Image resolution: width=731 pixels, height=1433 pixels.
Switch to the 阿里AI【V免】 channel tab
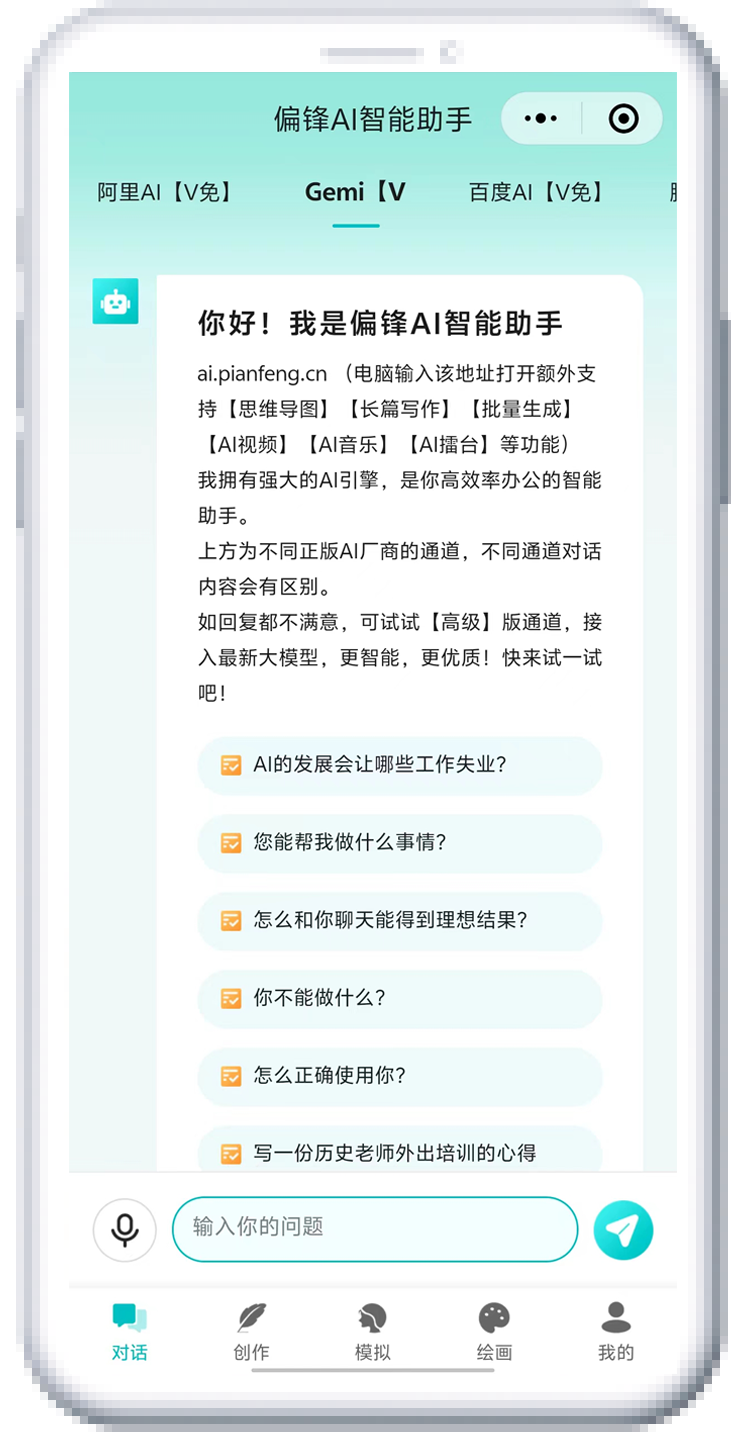coord(167,193)
